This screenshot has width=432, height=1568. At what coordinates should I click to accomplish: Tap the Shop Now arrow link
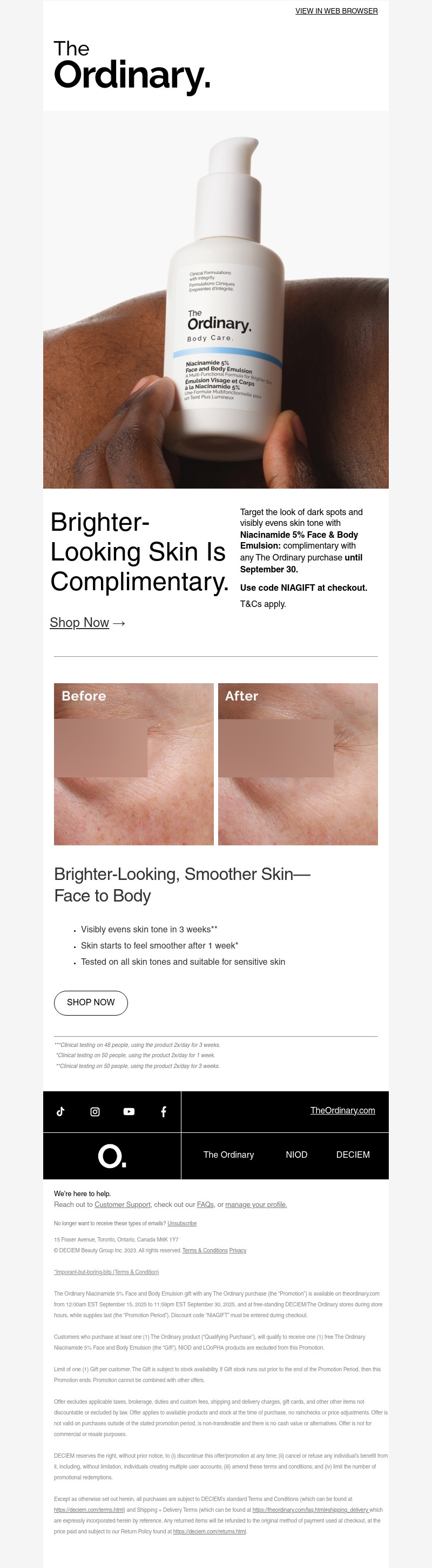[87, 622]
